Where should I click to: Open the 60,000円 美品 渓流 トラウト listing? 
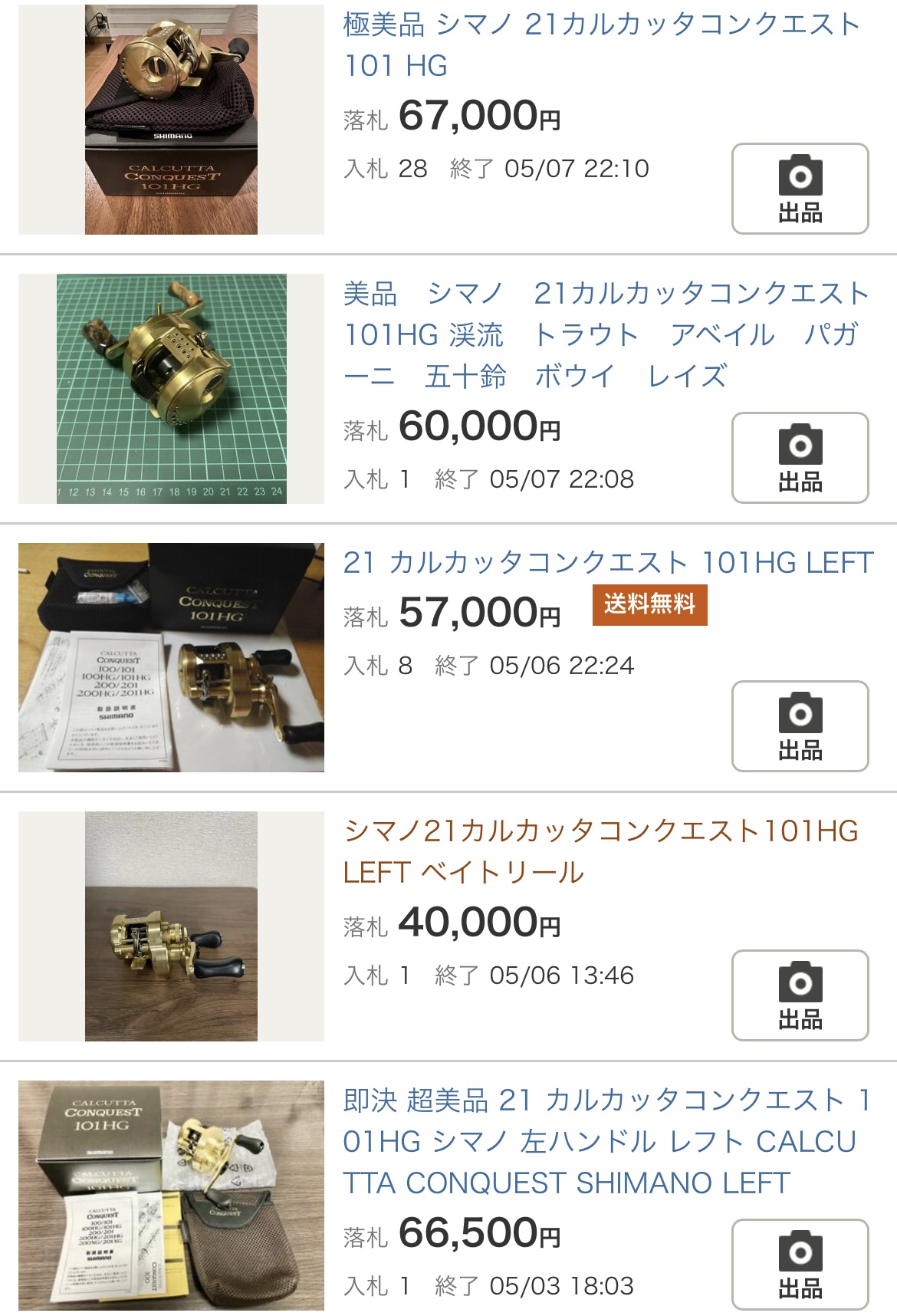pyautogui.click(x=606, y=334)
